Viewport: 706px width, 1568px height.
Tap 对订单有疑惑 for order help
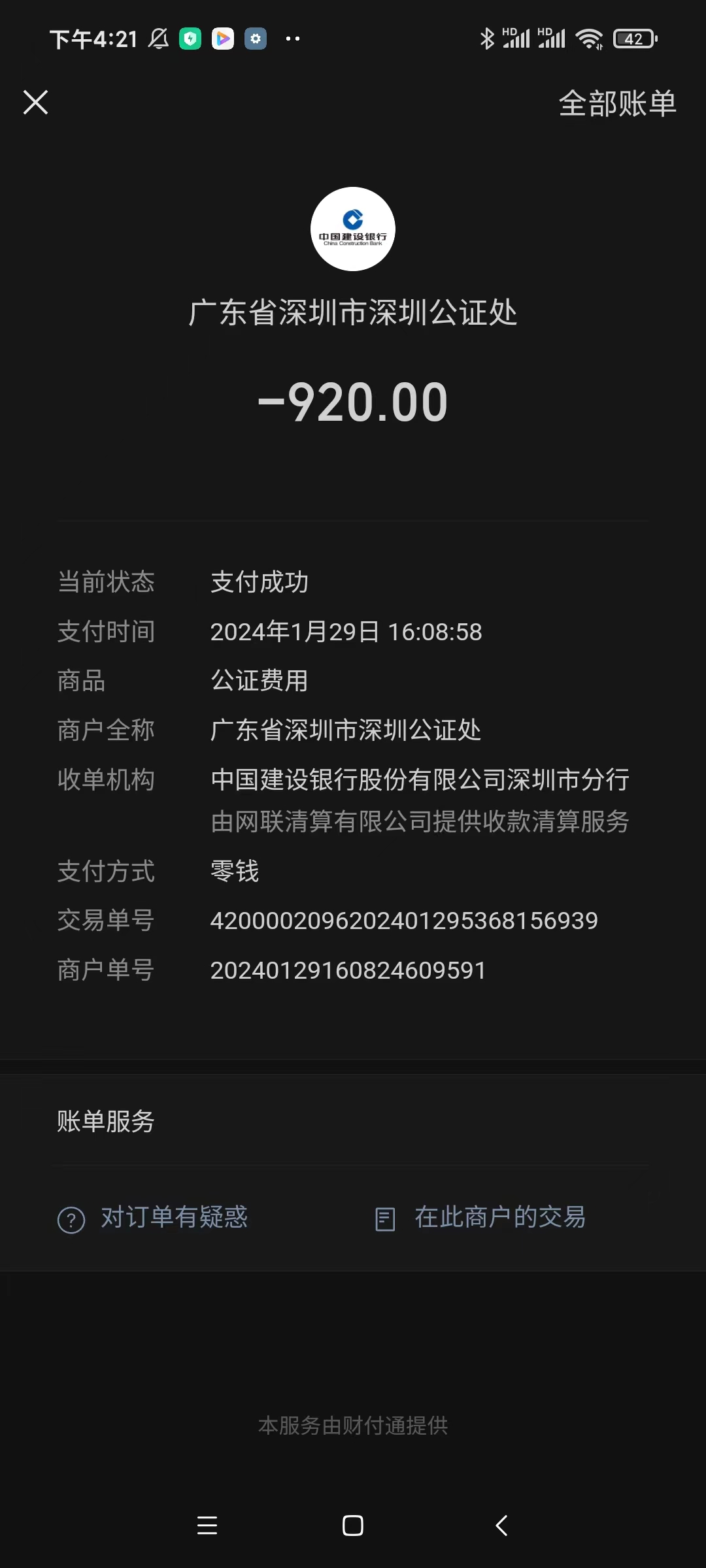(x=153, y=1218)
